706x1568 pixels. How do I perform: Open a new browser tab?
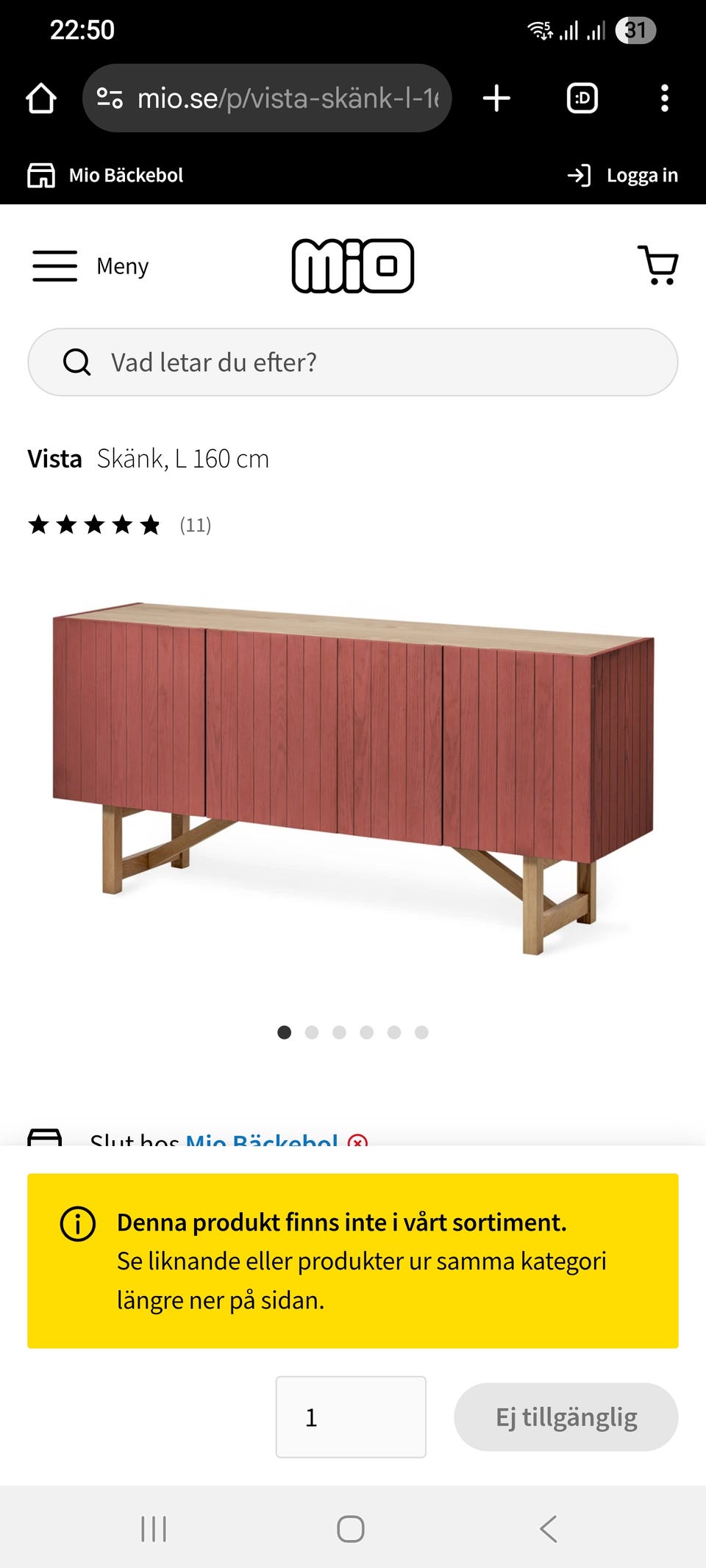pyautogui.click(x=497, y=99)
